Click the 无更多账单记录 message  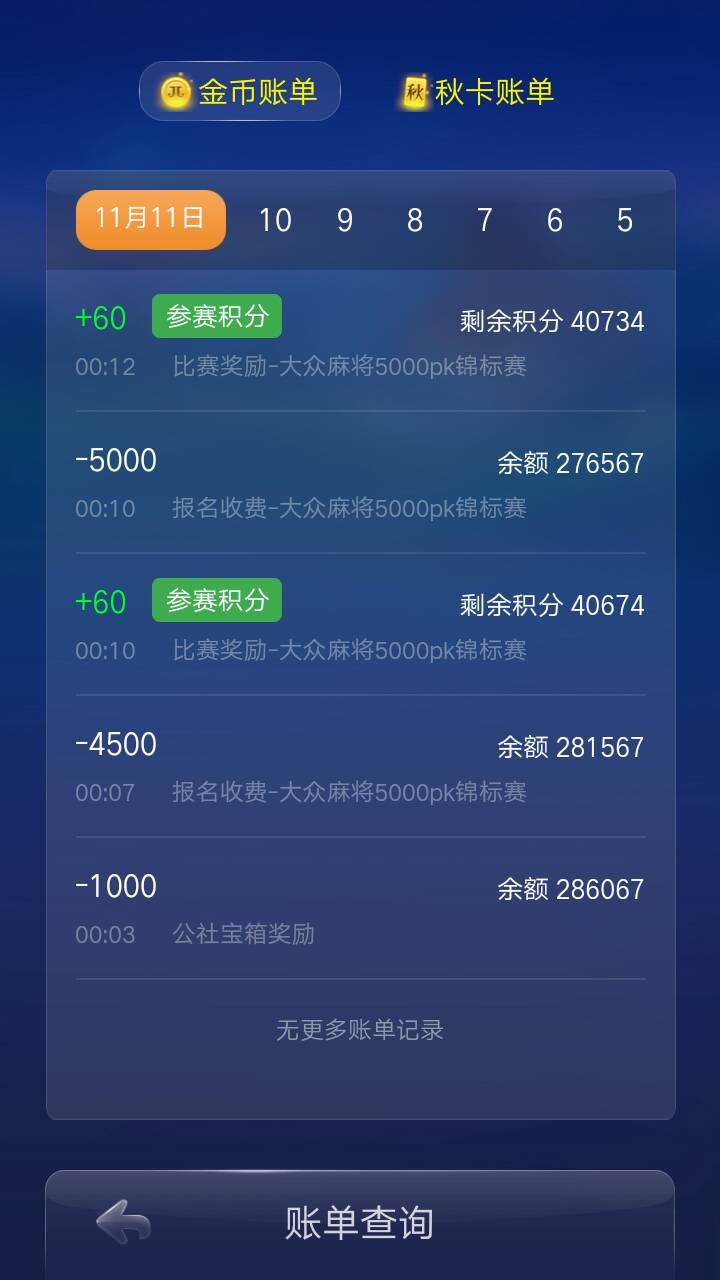360,1030
